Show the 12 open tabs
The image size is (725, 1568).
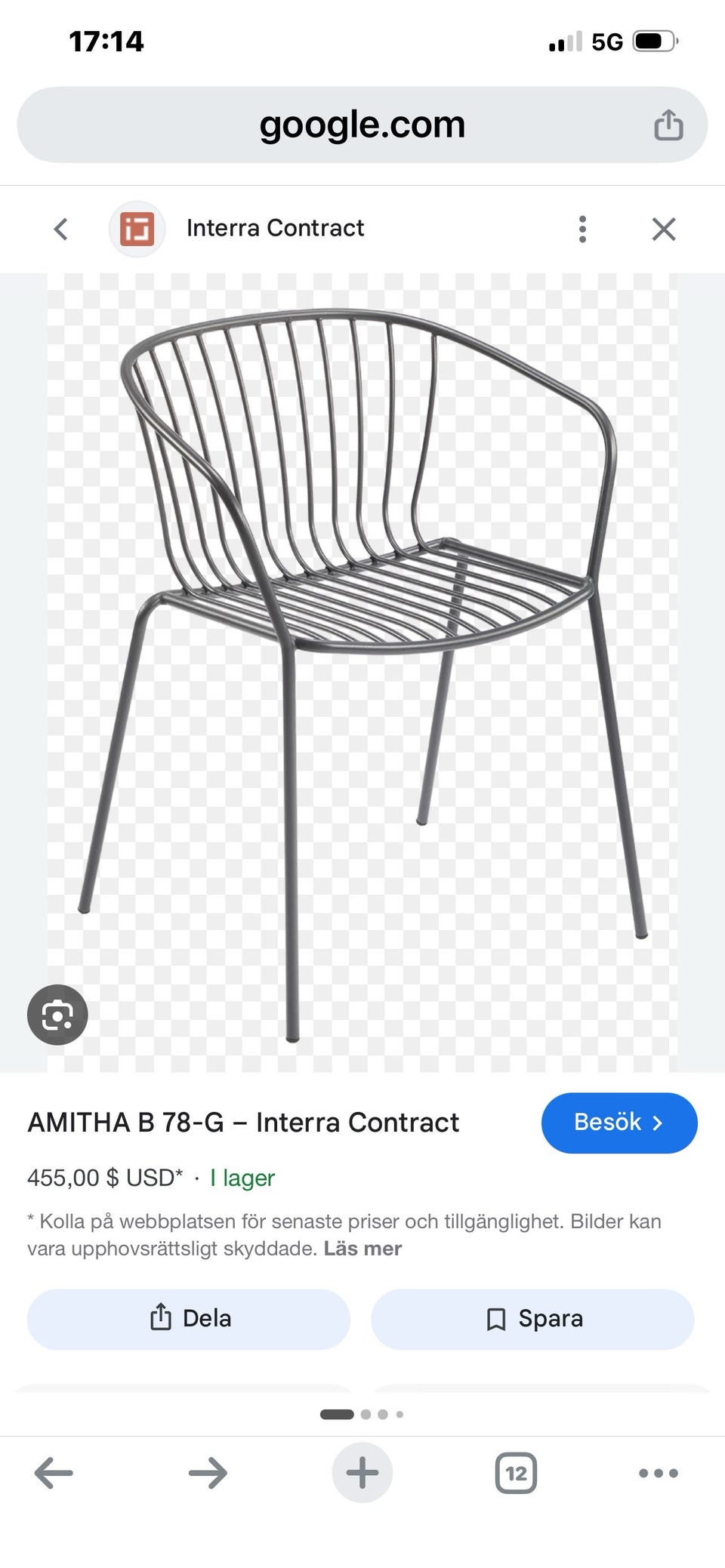click(x=516, y=1473)
